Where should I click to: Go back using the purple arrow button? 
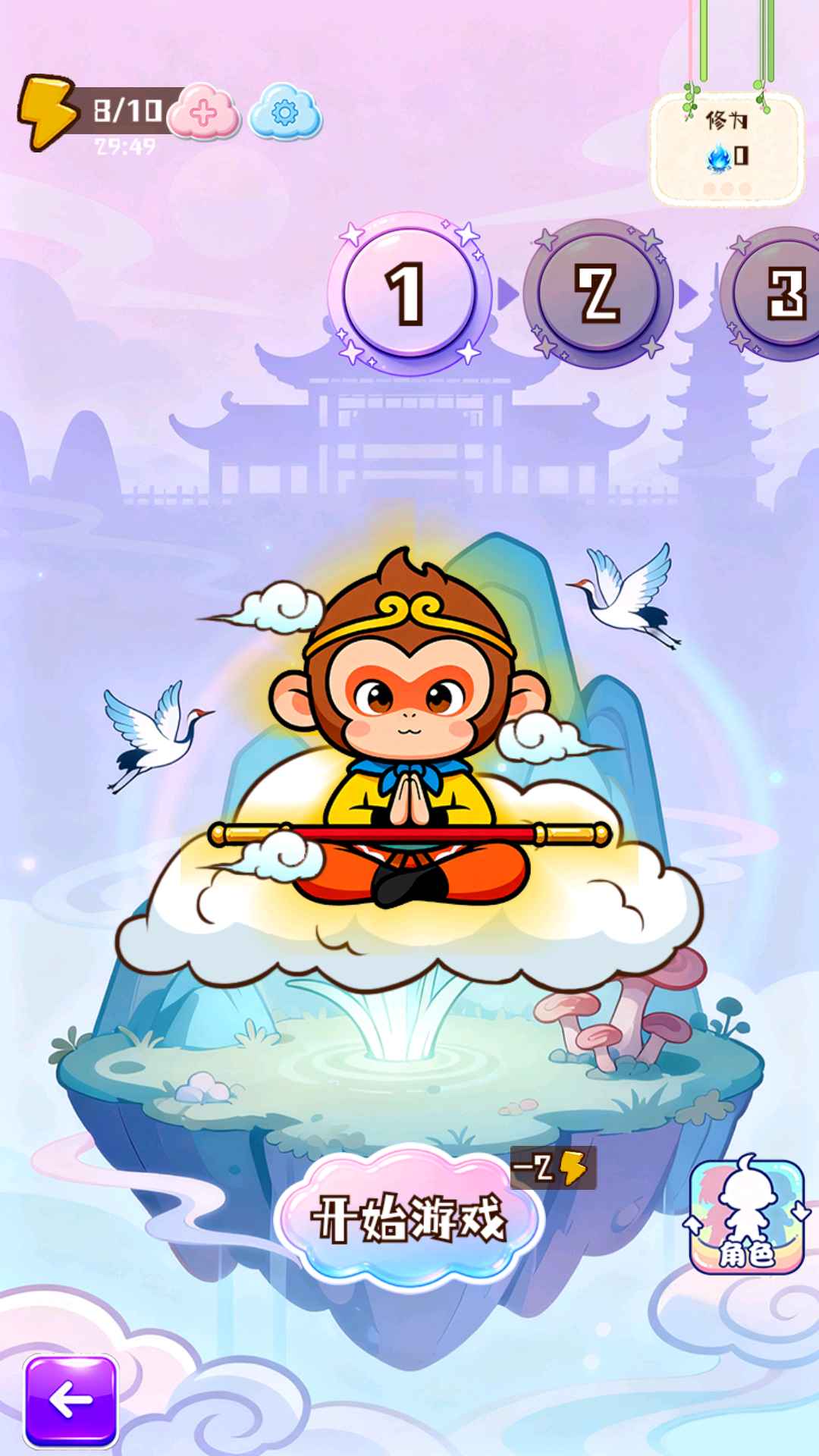tap(71, 1400)
